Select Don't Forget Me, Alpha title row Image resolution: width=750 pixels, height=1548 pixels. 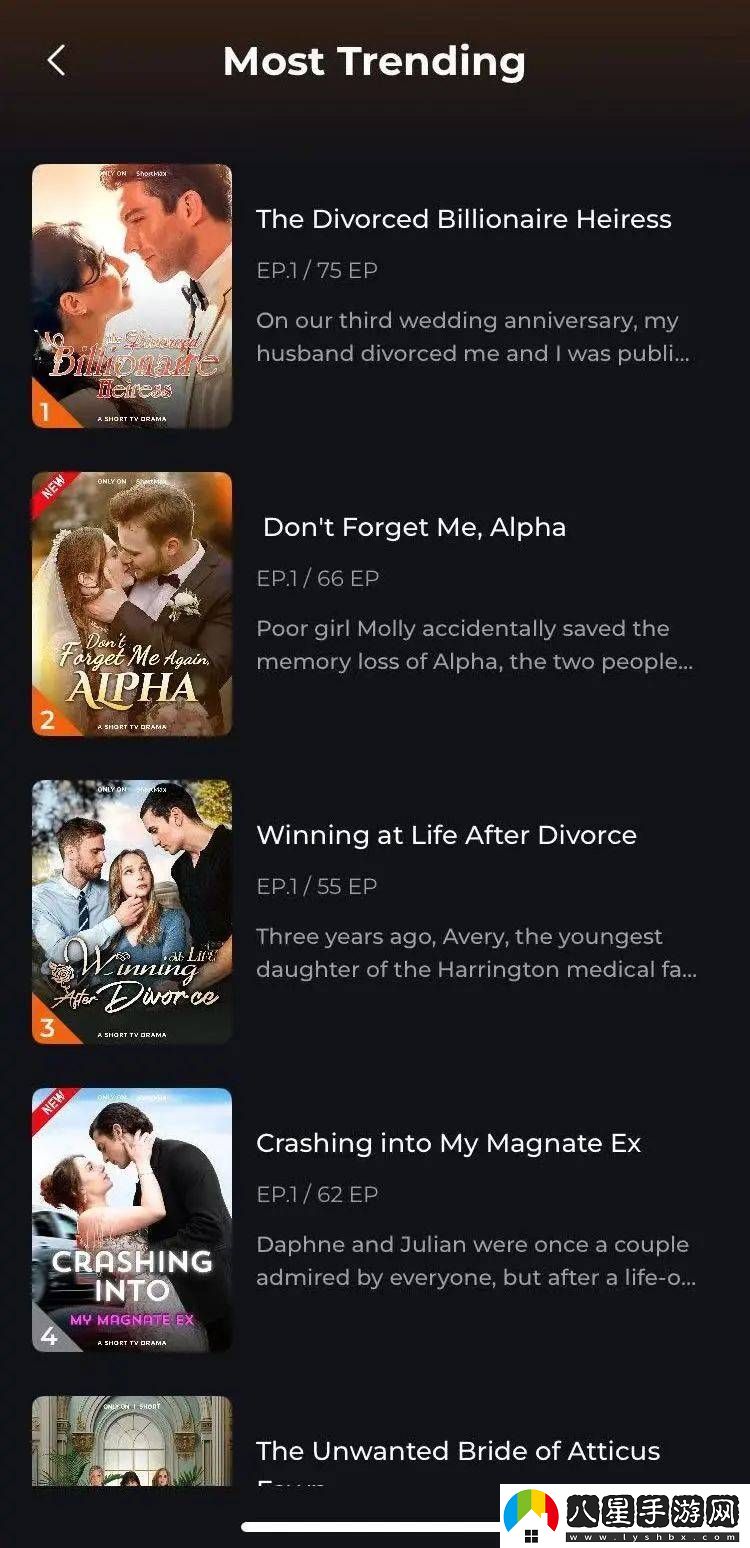tap(414, 527)
